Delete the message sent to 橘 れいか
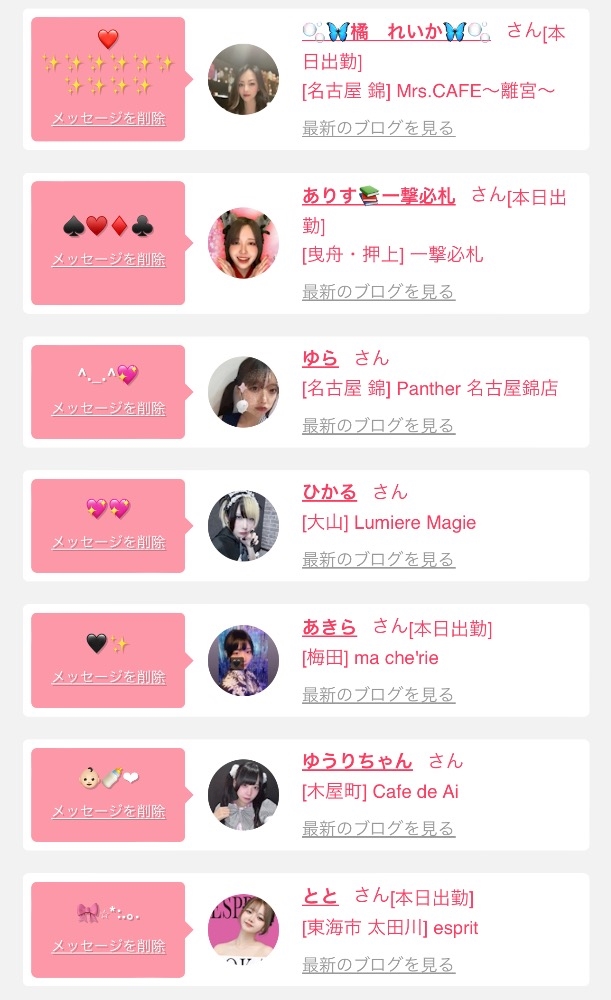 coord(108,119)
